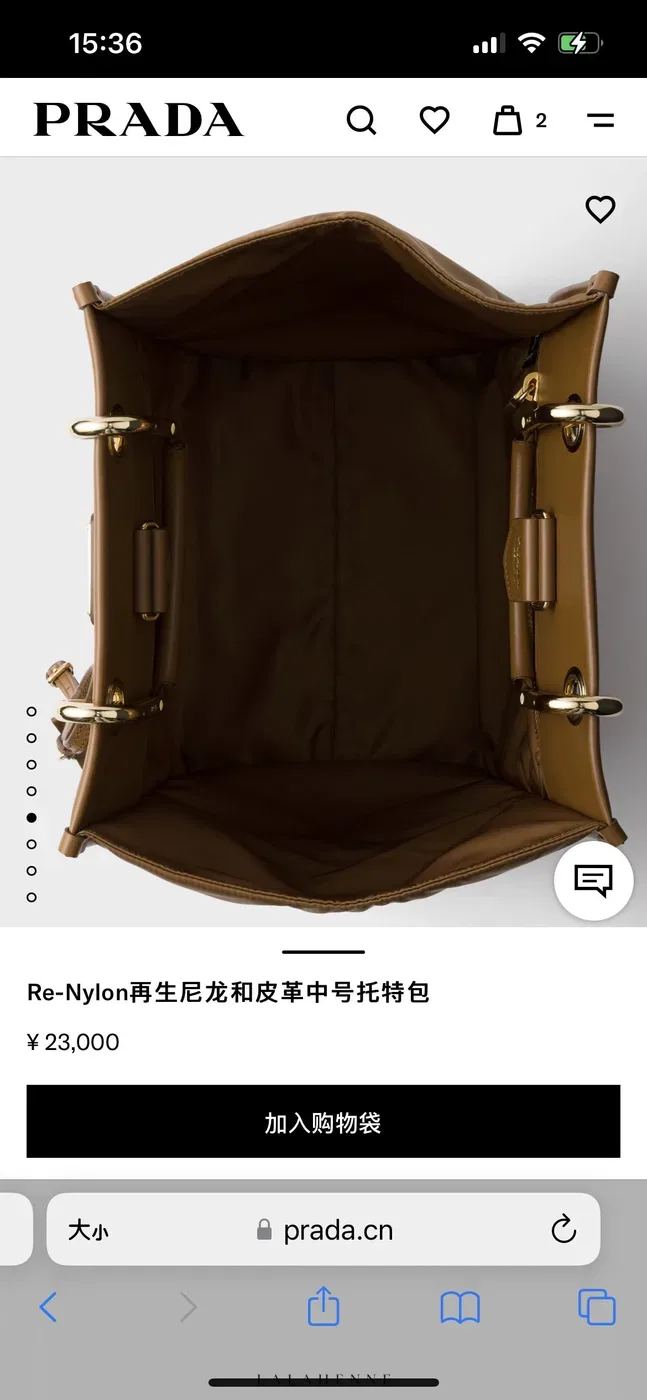Screen dimensions: 647x1400
Task: Share this page via Safari share icon
Action: (323, 1305)
